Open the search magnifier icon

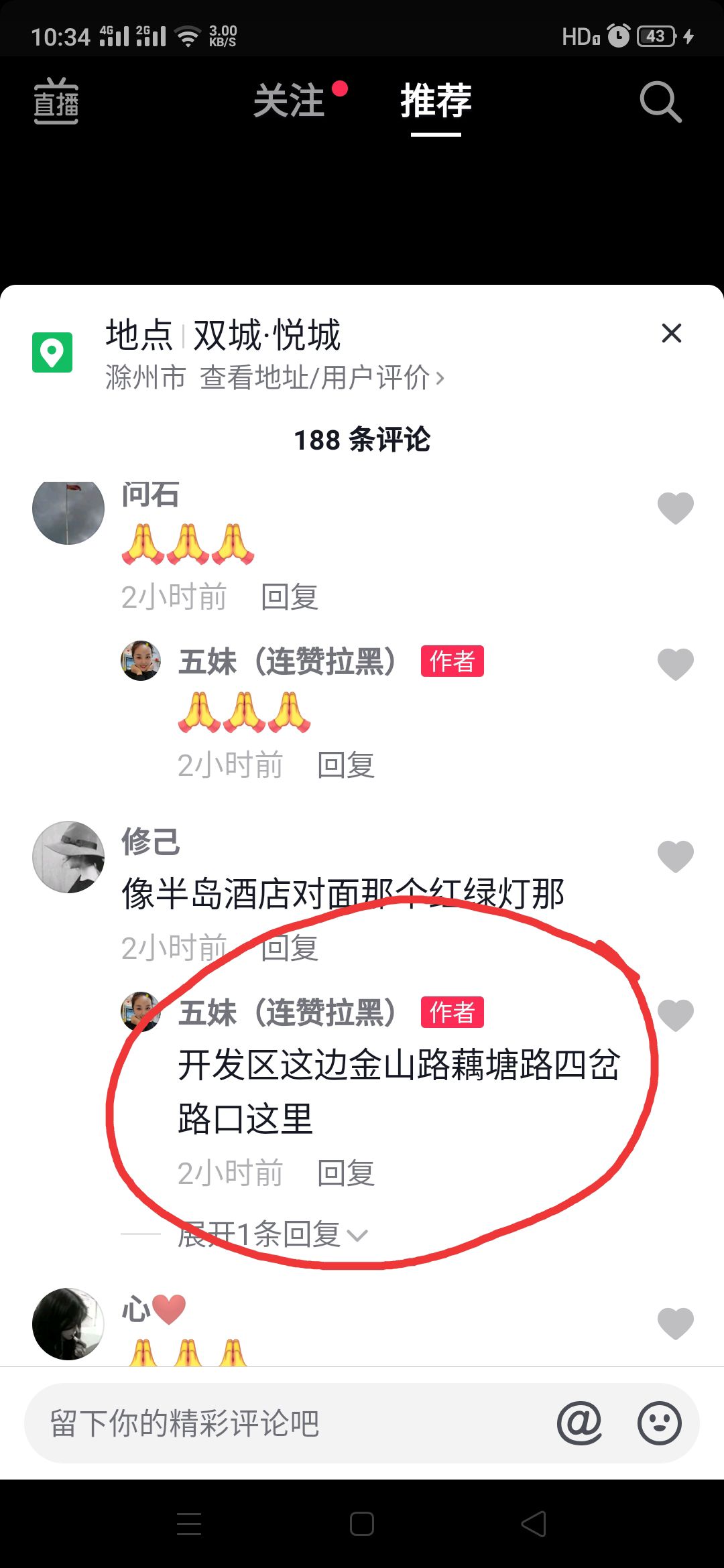point(660,102)
